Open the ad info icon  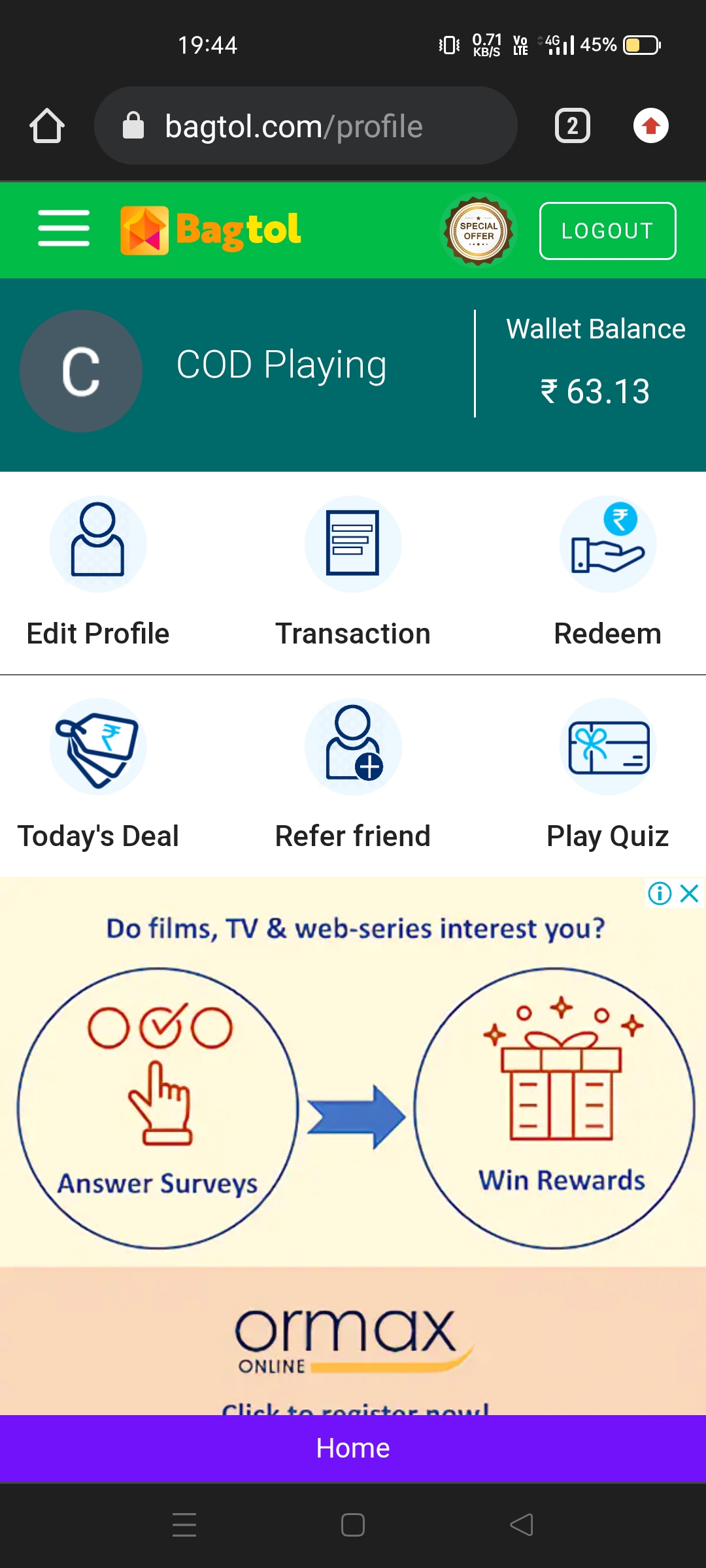[x=660, y=893]
